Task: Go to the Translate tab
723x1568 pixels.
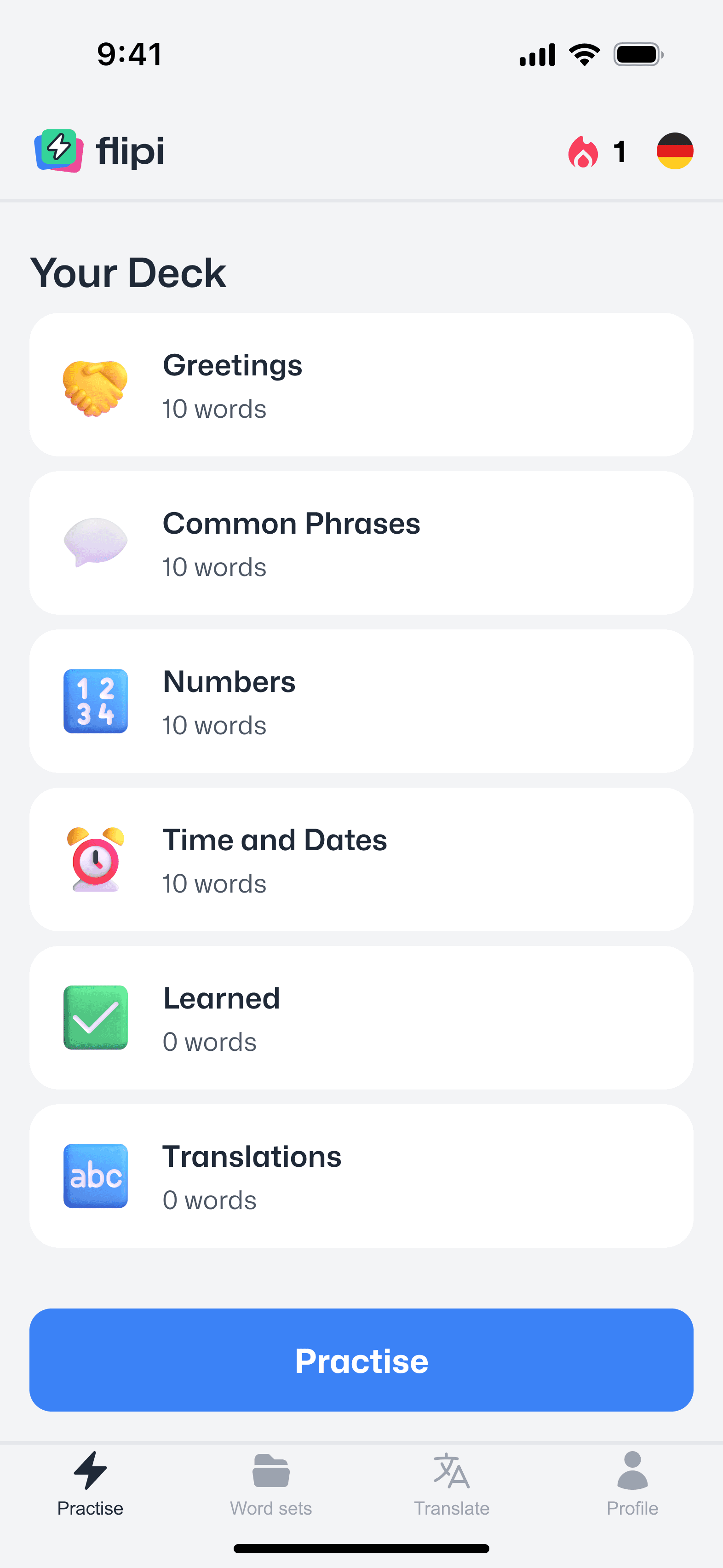Action: pyautogui.click(x=452, y=1484)
